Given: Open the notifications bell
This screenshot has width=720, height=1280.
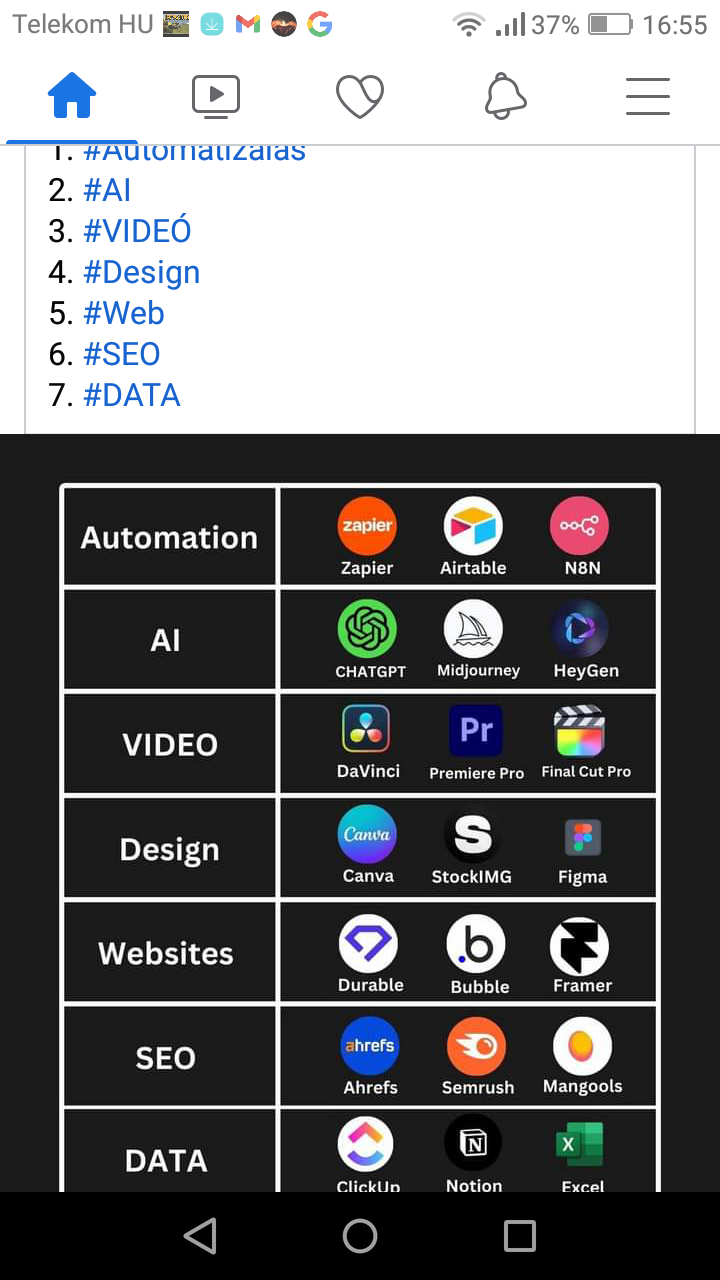Looking at the screenshot, I should click(x=505, y=97).
